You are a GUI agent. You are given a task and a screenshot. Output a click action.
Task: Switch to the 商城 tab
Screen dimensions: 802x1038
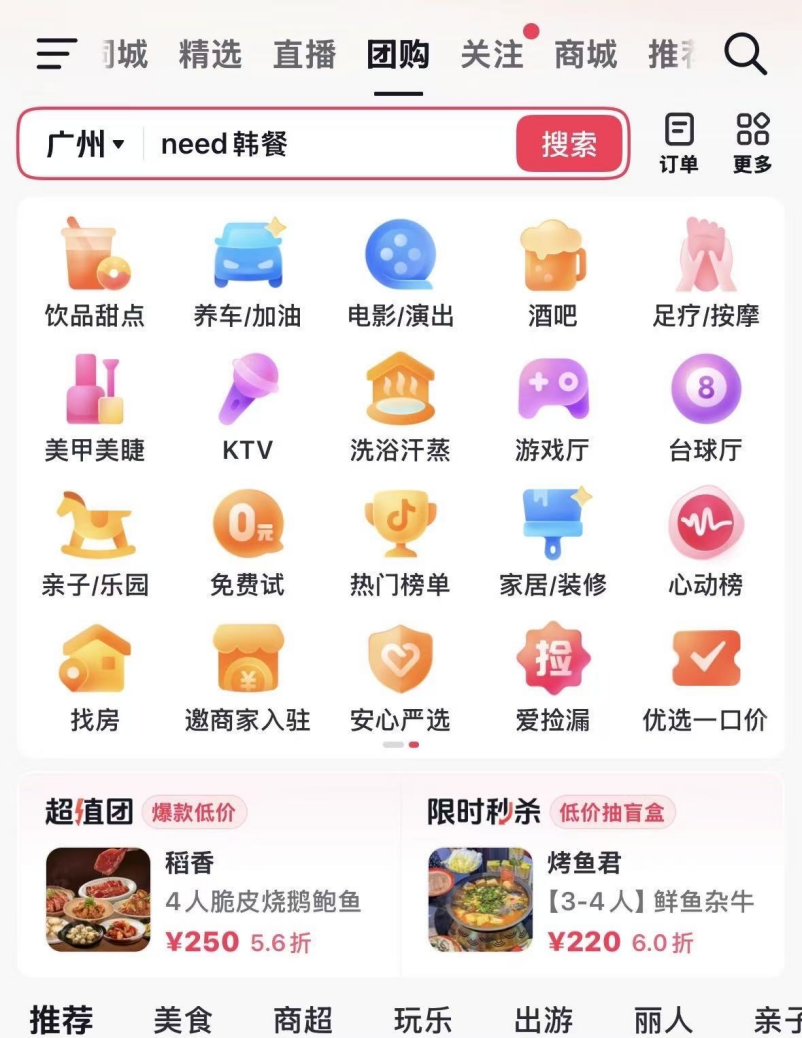(x=585, y=55)
